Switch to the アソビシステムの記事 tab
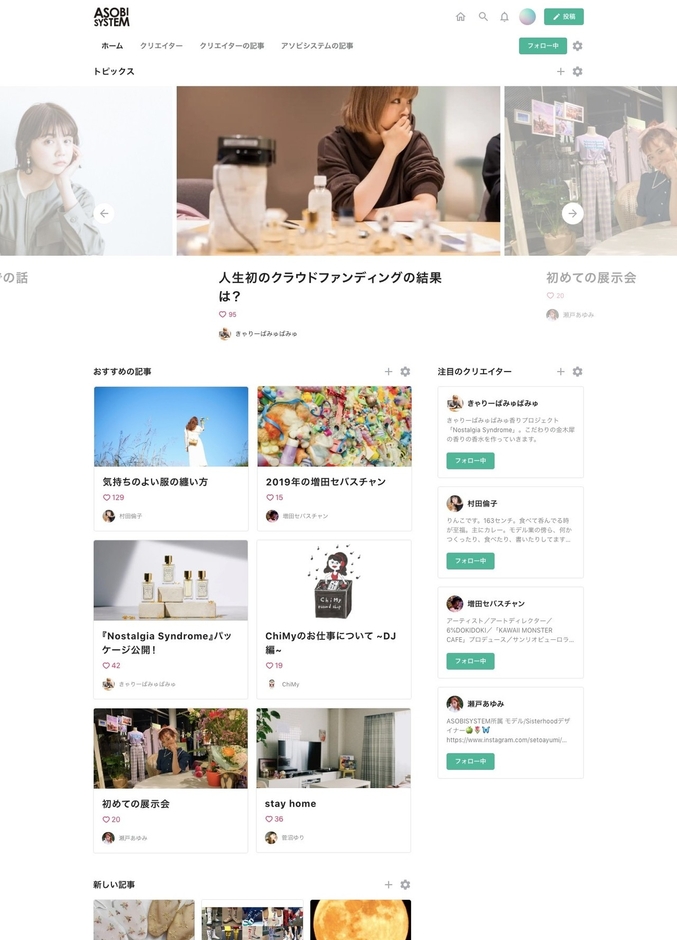This screenshot has height=940, width=677. [317, 46]
